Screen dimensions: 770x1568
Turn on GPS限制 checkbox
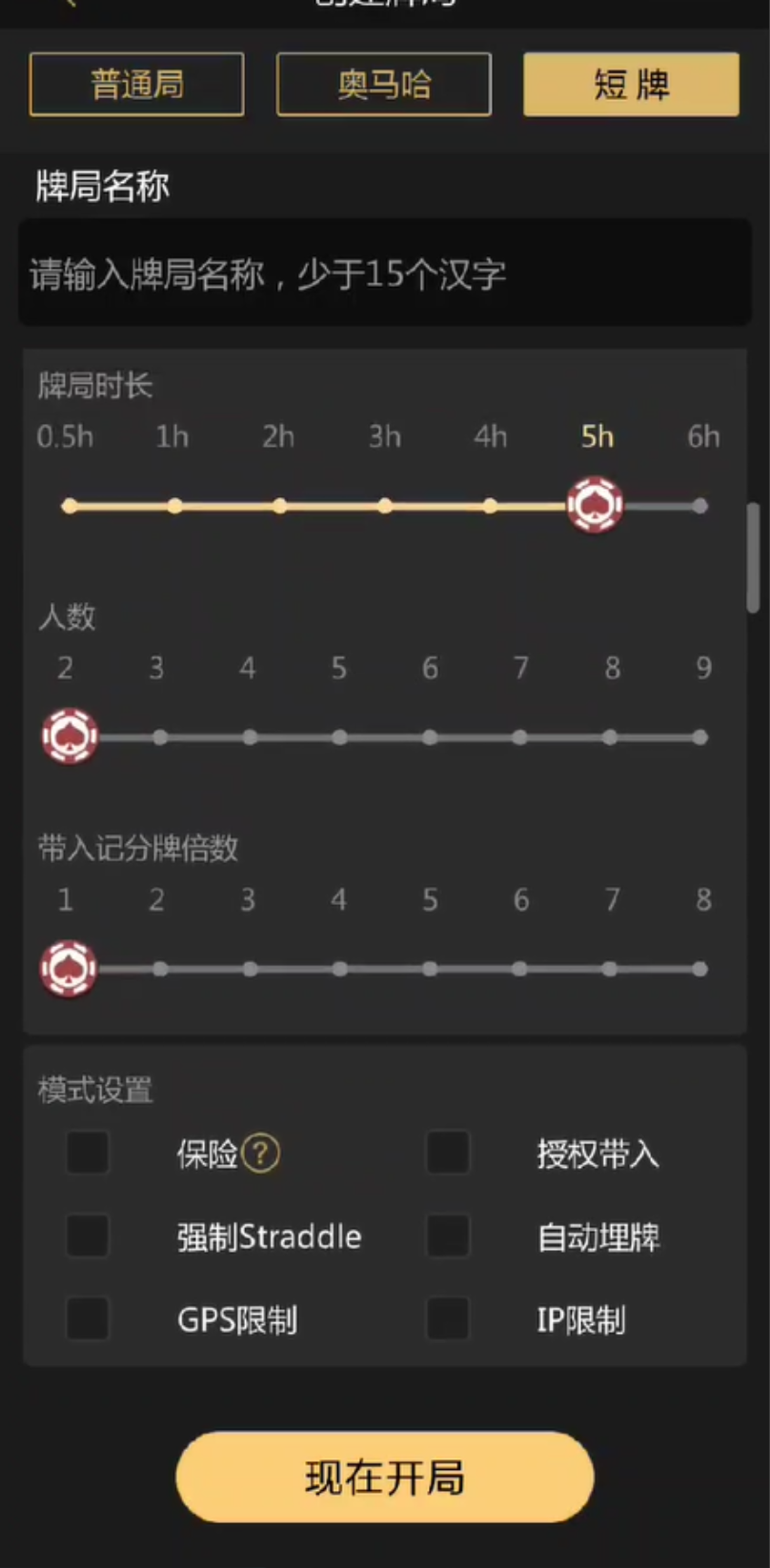pos(88,1319)
